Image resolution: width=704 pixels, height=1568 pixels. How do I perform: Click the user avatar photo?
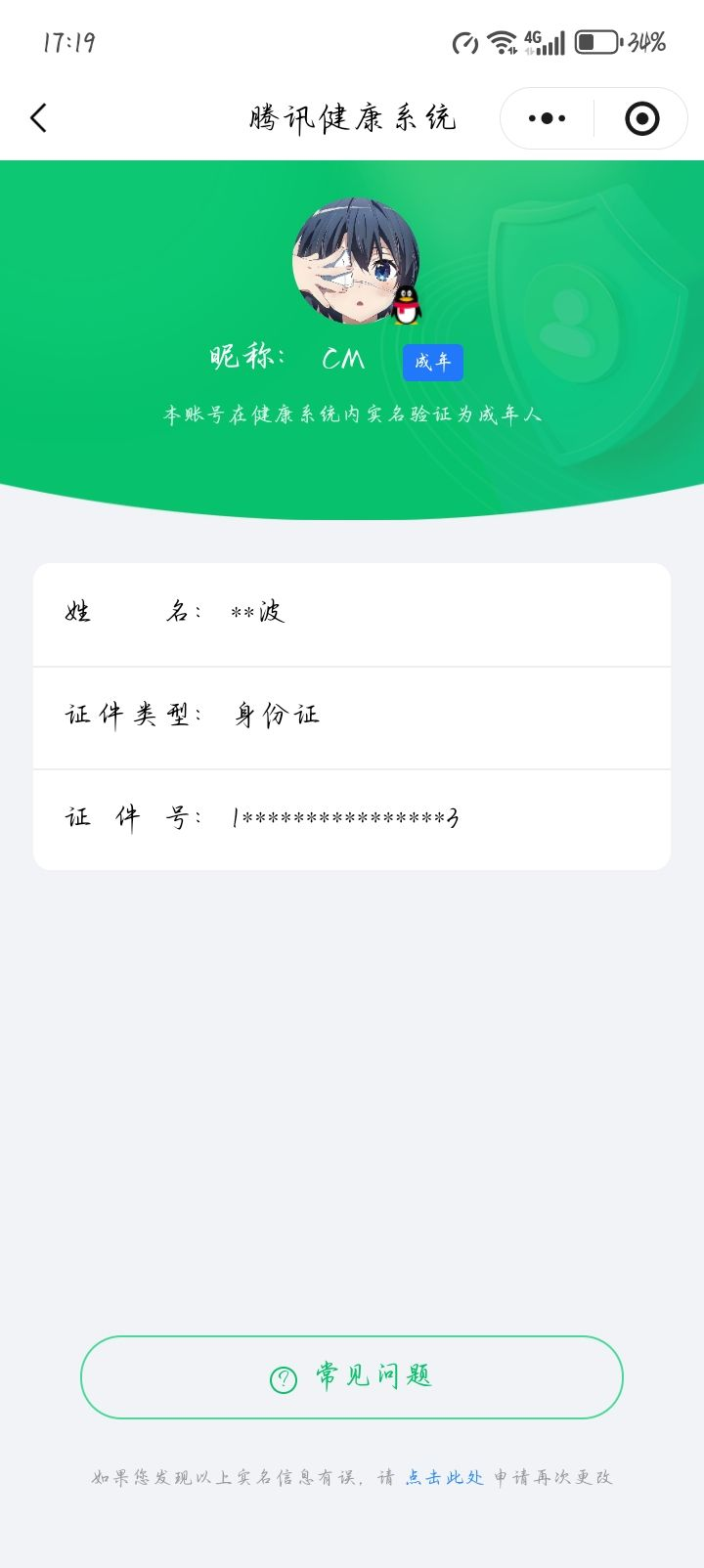tap(352, 260)
